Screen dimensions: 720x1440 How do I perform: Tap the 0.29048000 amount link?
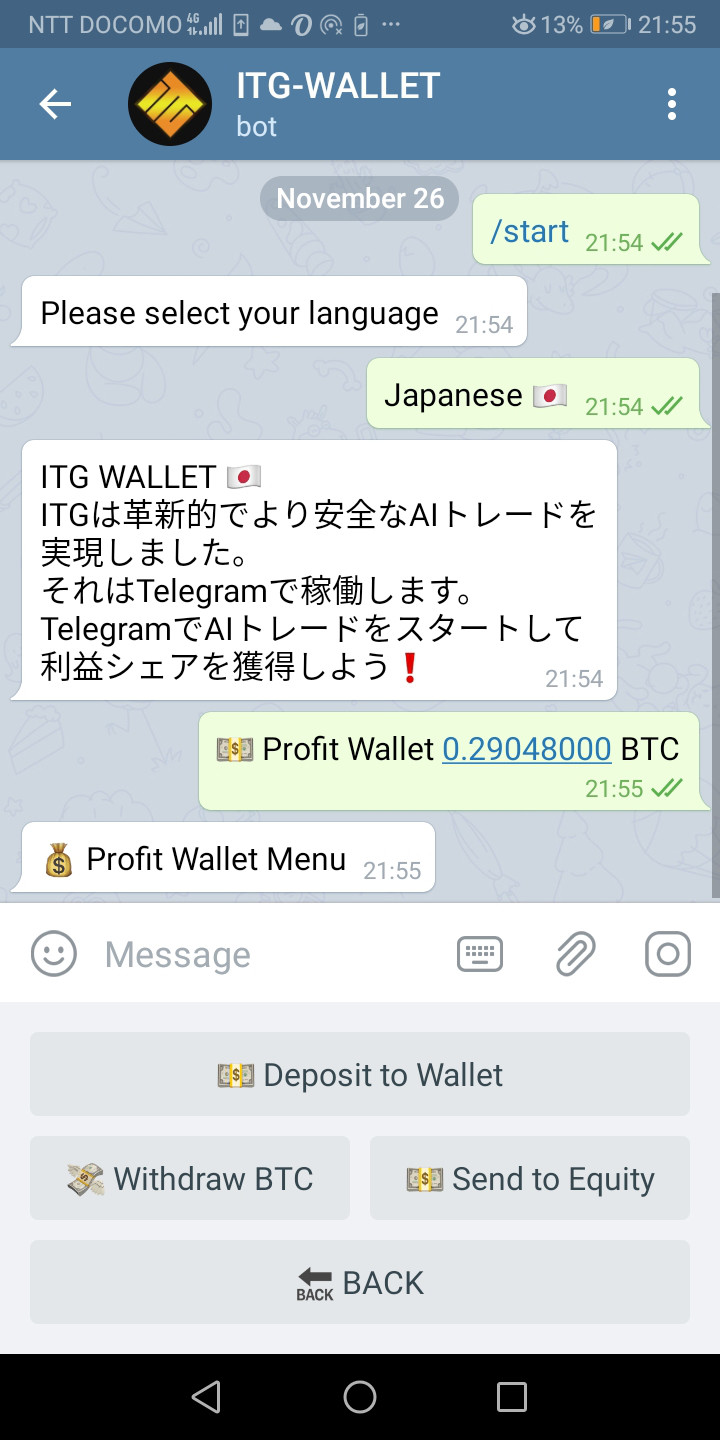[x=526, y=749]
